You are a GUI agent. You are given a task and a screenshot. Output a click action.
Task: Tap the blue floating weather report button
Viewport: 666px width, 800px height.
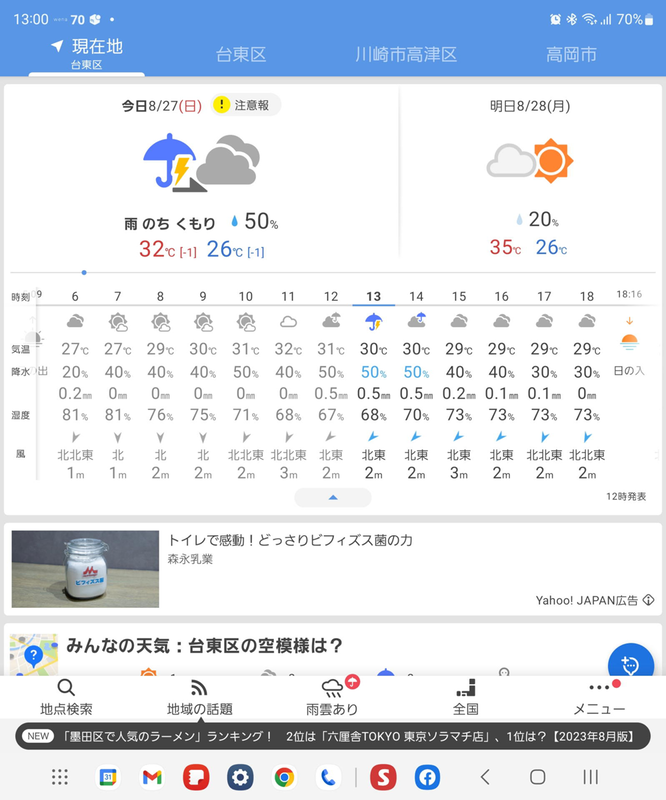(x=630, y=664)
